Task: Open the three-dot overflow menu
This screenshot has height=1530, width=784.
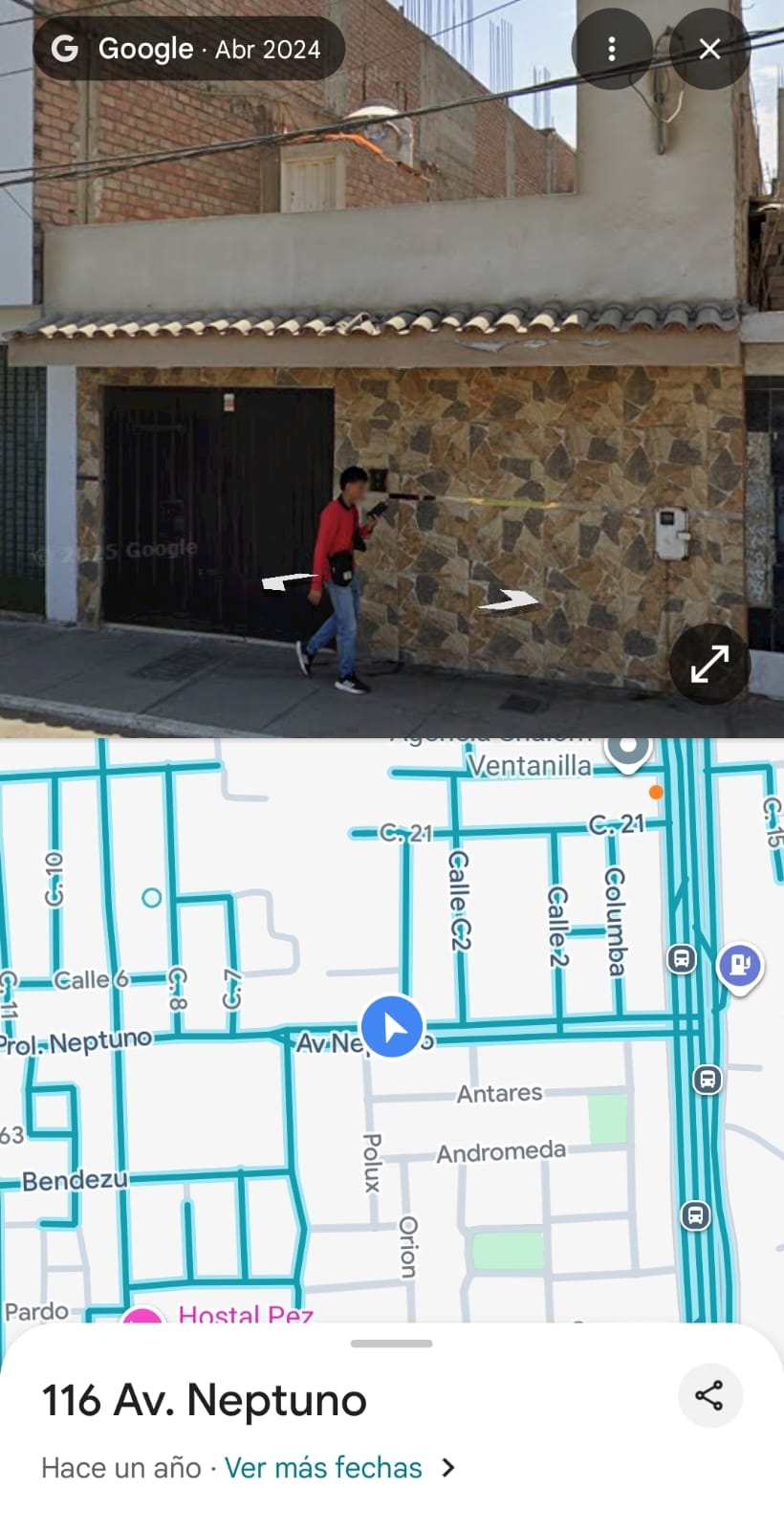Action: coord(612,49)
